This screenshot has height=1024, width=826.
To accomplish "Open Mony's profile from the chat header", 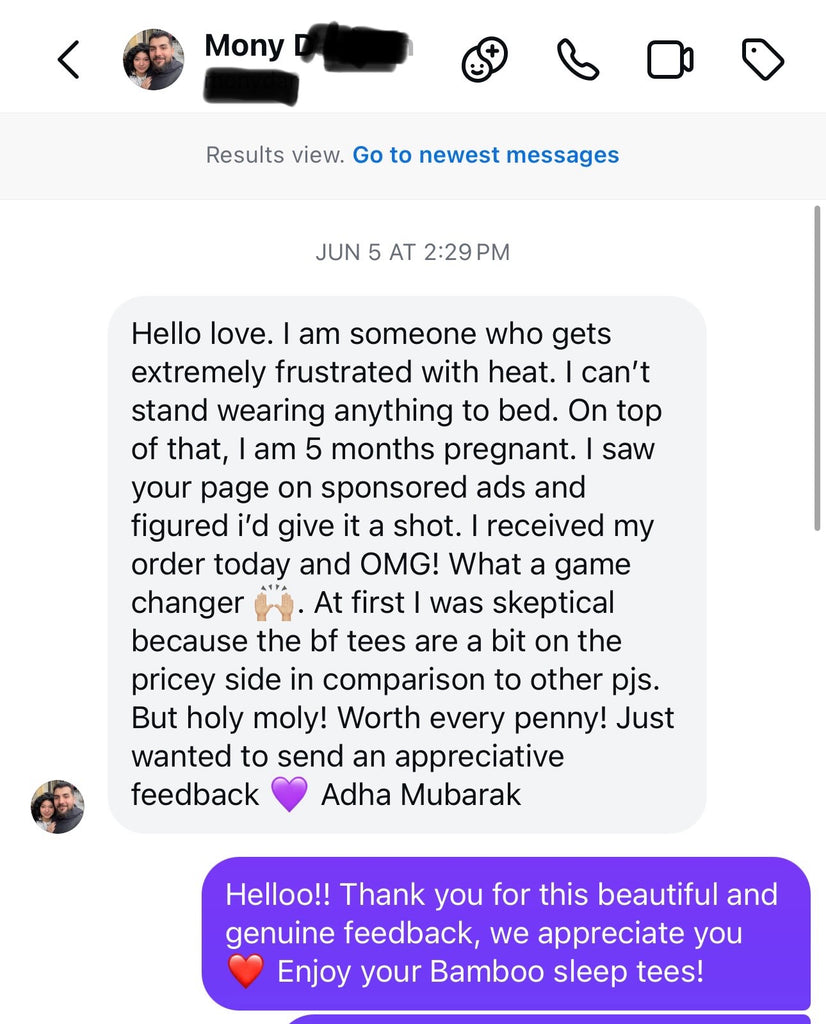I will click(x=153, y=60).
